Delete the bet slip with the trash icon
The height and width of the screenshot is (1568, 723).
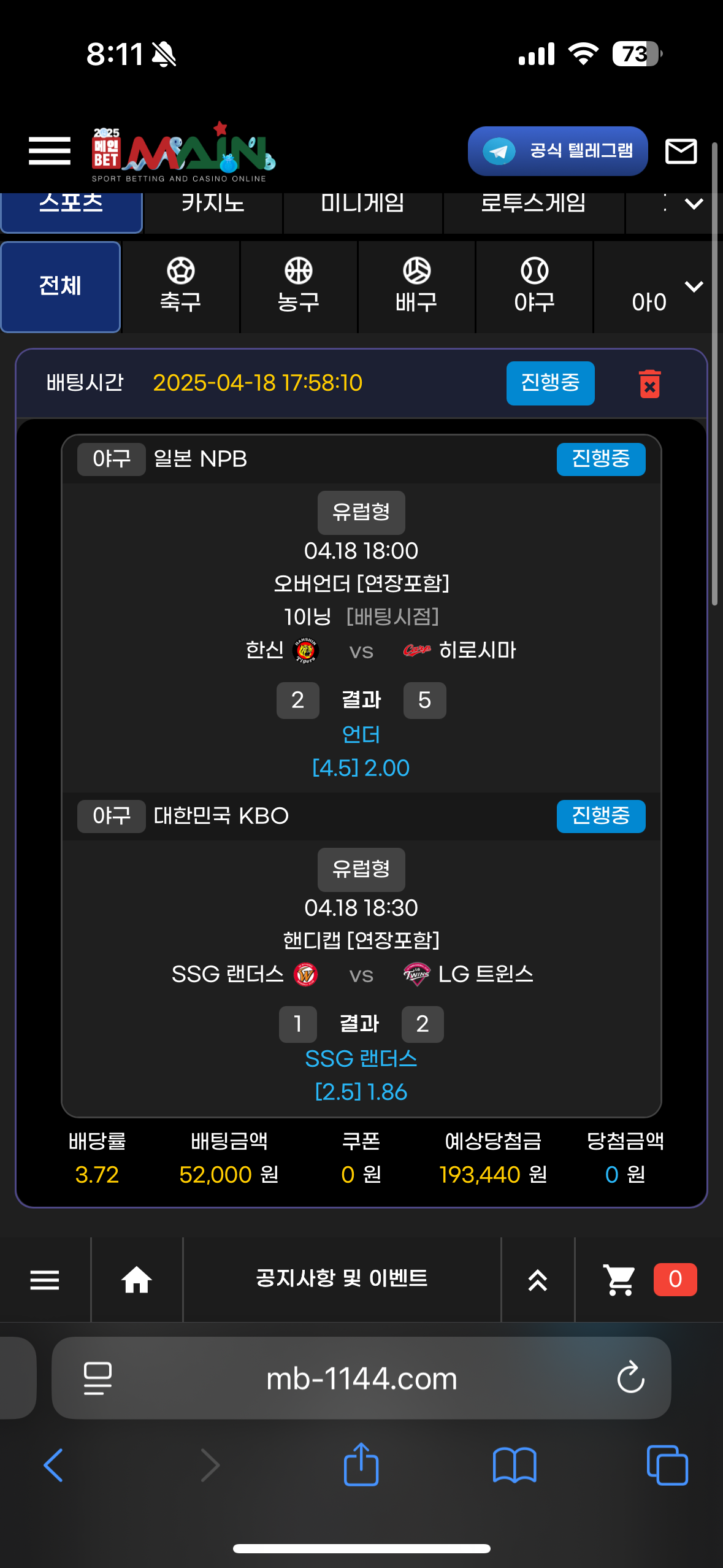(649, 384)
